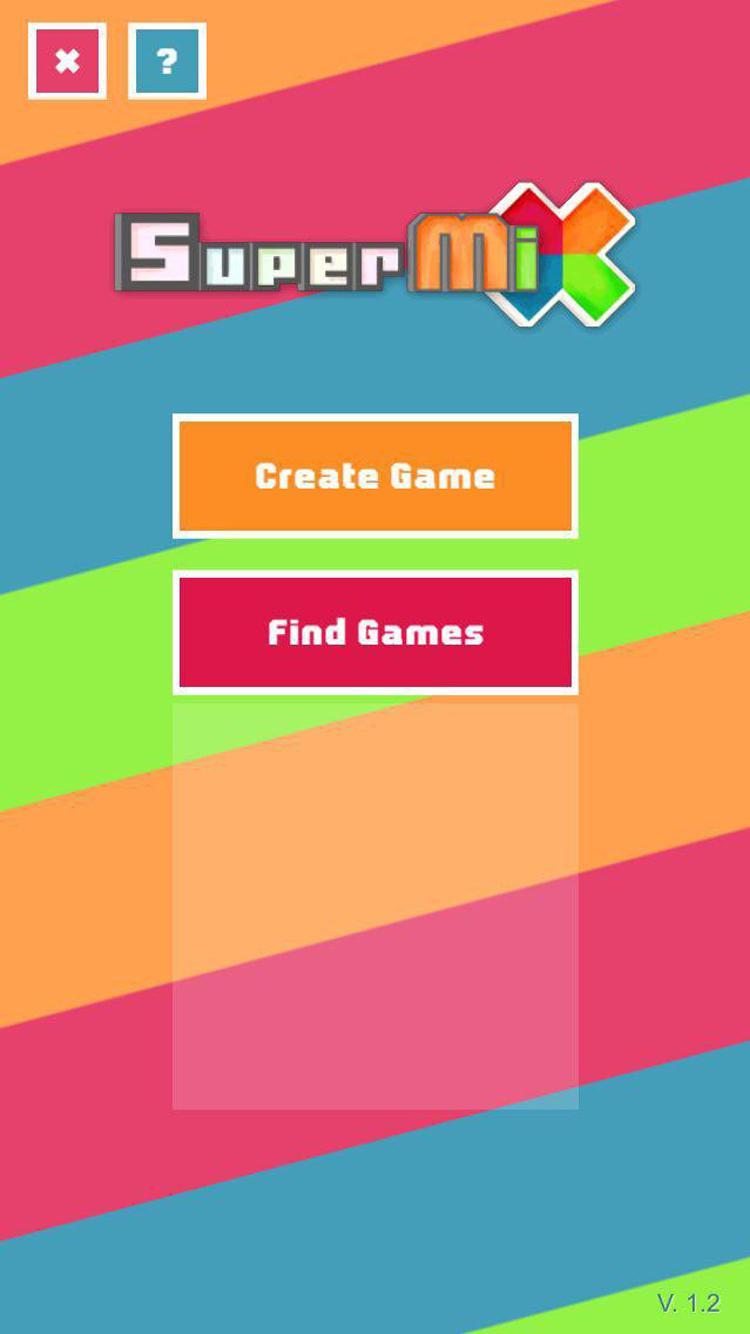Tap the Create Game button
This screenshot has height=1334, width=750.
coord(375,476)
